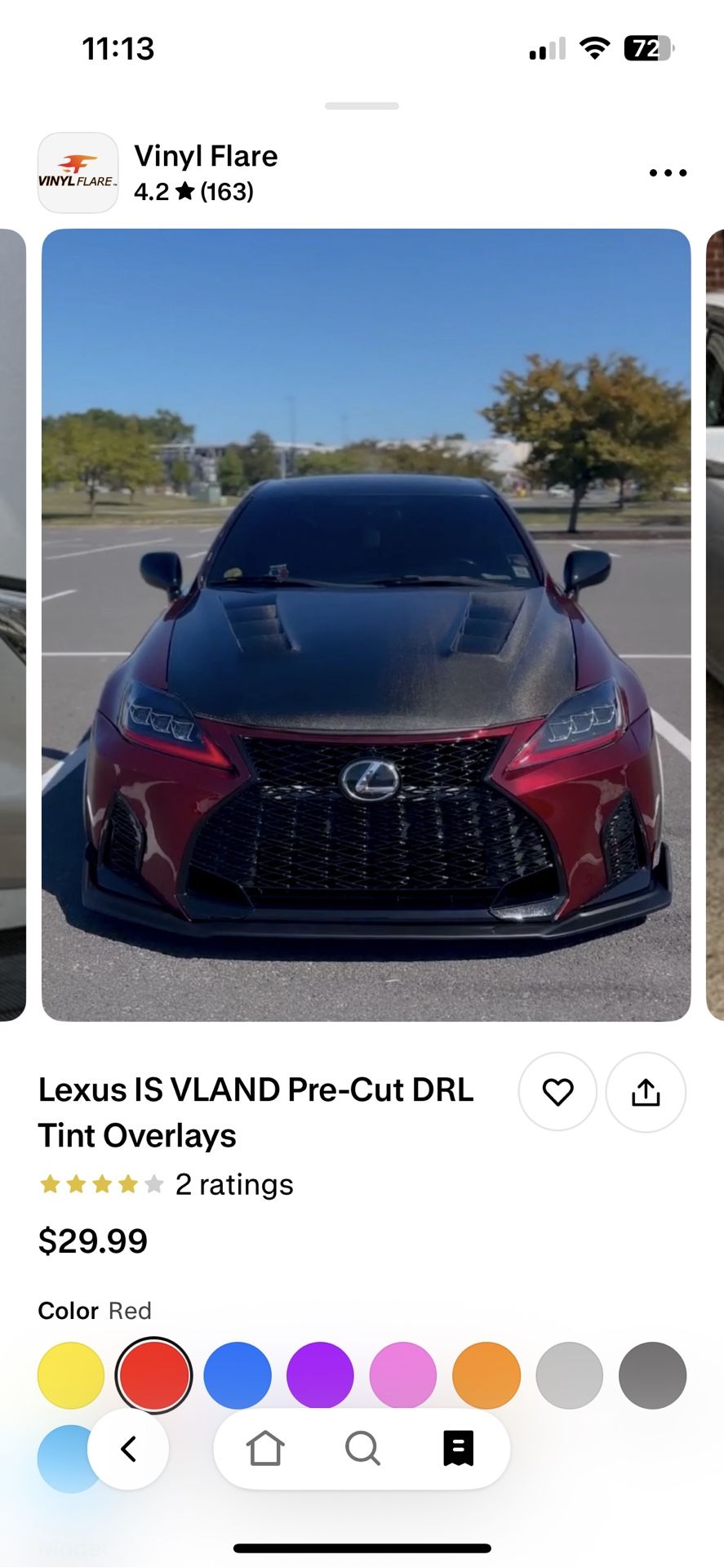Open the search tab
This screenshot has height=1568, width=724.
pos(362,1449)
